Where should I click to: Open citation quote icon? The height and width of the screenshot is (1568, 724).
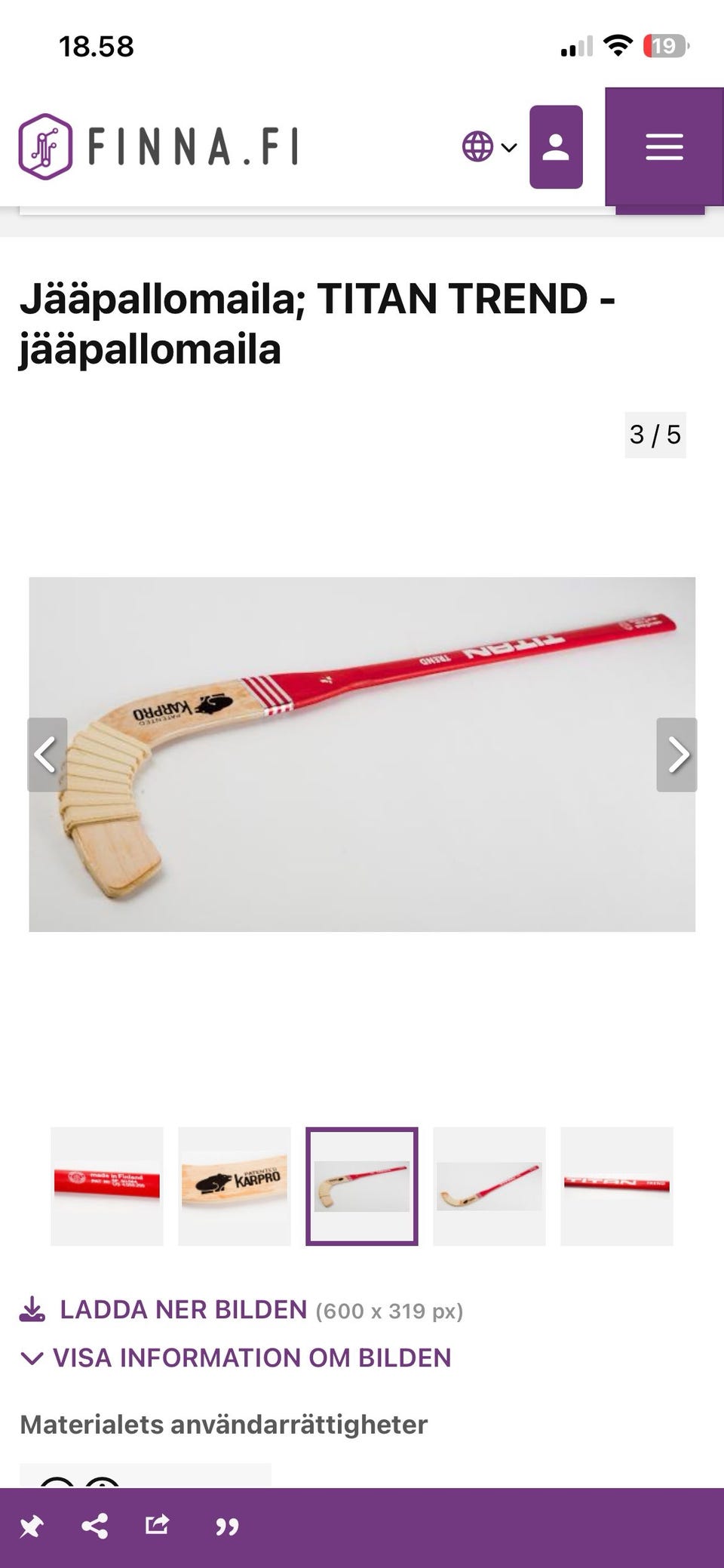point(226,1527)
